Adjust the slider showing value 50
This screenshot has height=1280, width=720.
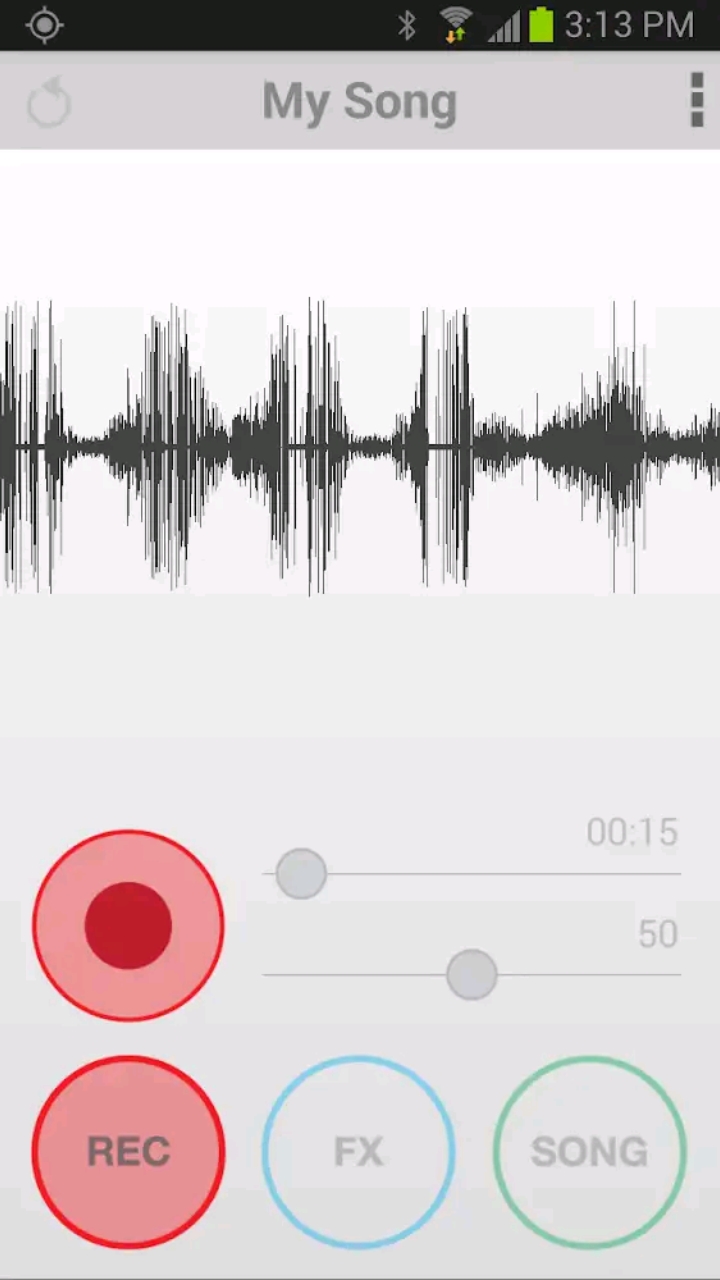point(471,975)
